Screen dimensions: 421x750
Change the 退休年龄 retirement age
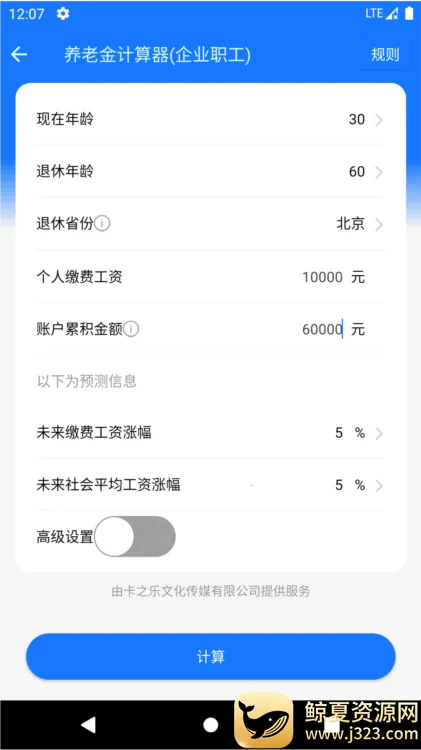coord(210,171)
